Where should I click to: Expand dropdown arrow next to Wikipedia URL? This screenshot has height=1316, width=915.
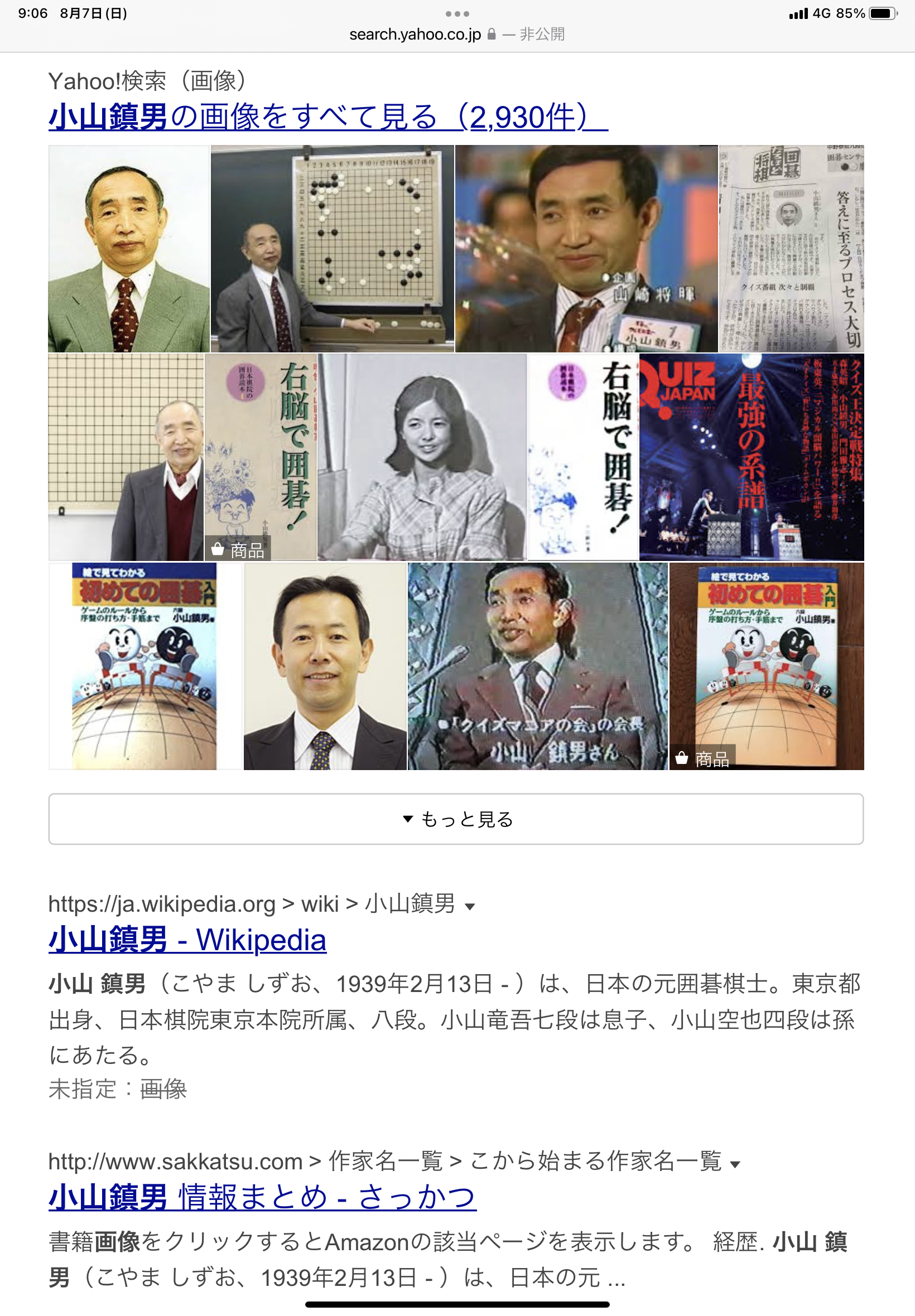(470, 906)
